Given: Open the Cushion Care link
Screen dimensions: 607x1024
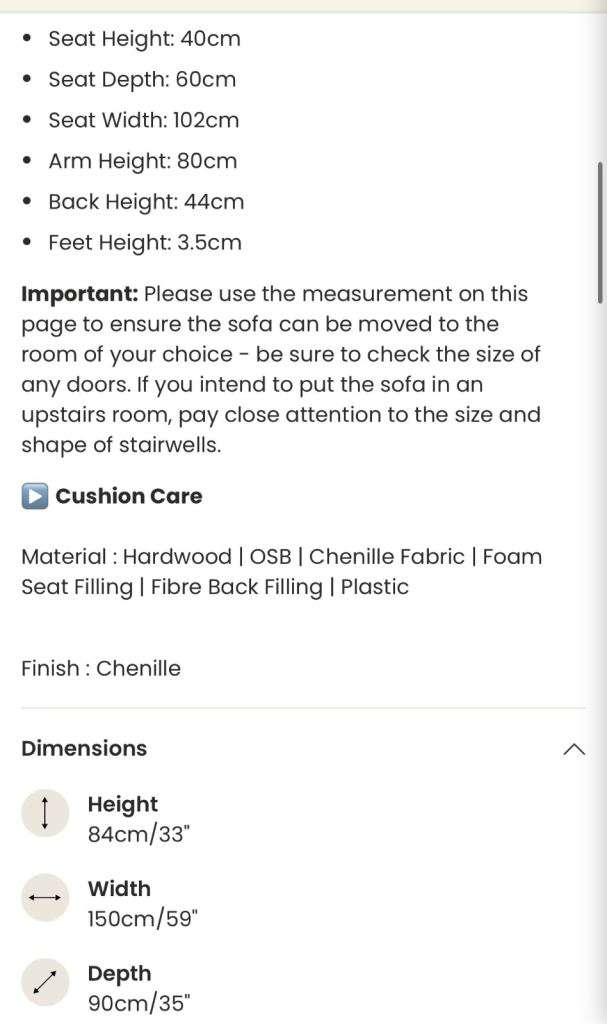Looking at the screenshot, I should (128, 496).
